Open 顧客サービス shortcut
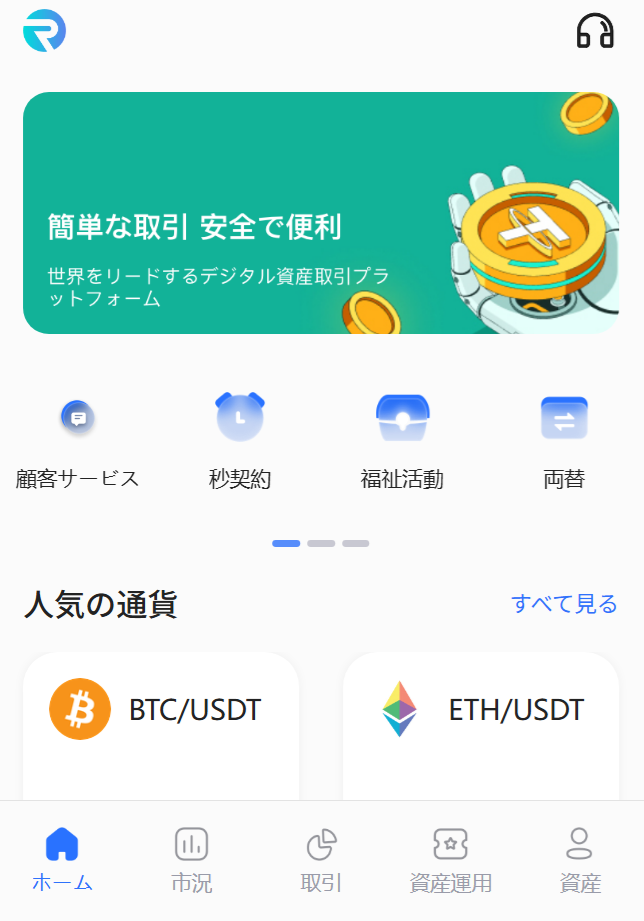Screen dimensions: 644x921 77,440
